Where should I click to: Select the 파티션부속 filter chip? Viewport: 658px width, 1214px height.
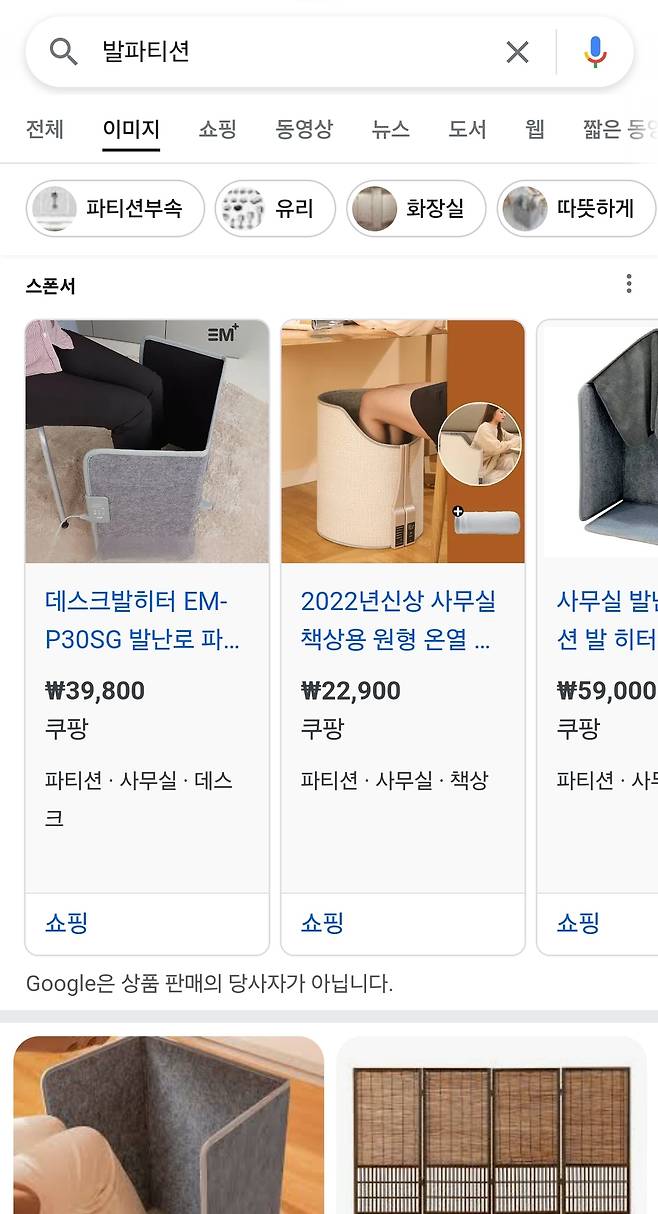click(115, 208)
